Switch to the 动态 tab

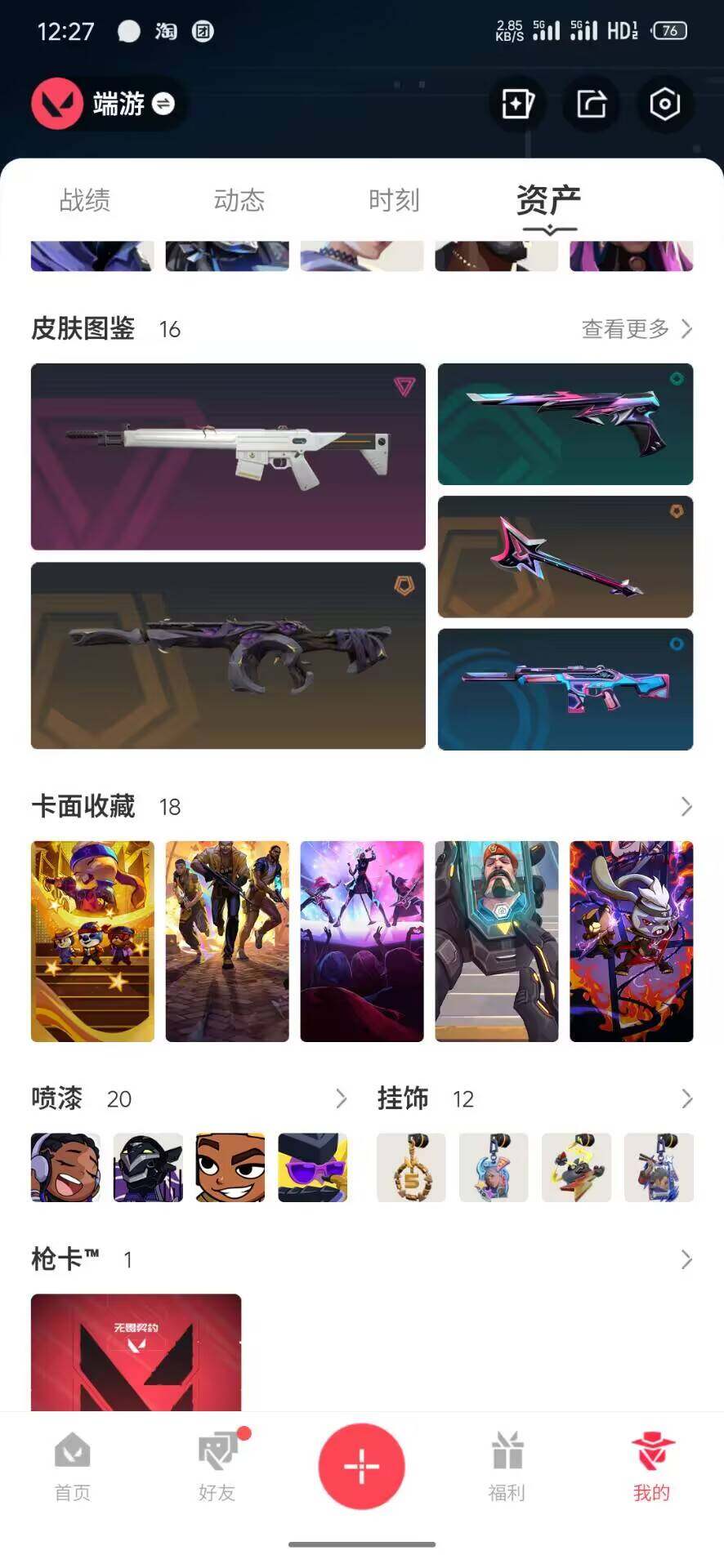click(x=239, y=200)
